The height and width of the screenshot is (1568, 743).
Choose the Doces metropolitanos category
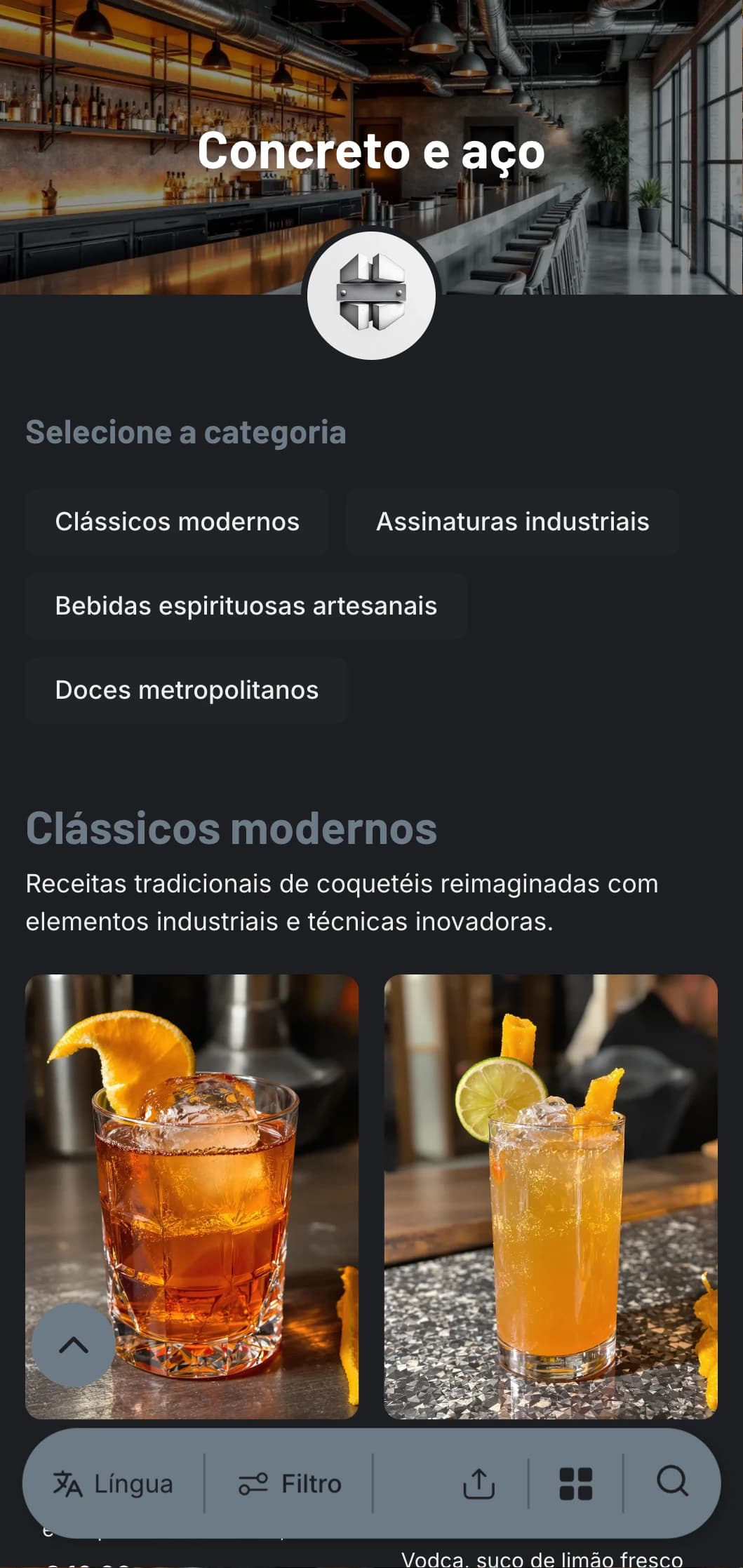187,690
